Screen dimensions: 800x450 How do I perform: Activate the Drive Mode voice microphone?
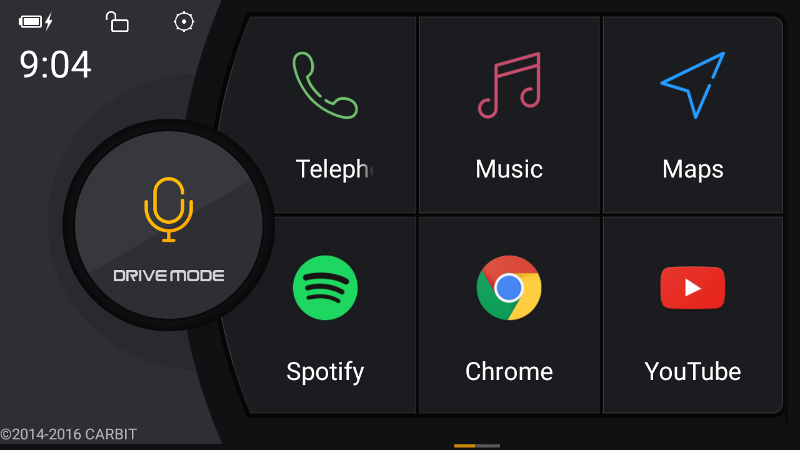click(168, 225)
